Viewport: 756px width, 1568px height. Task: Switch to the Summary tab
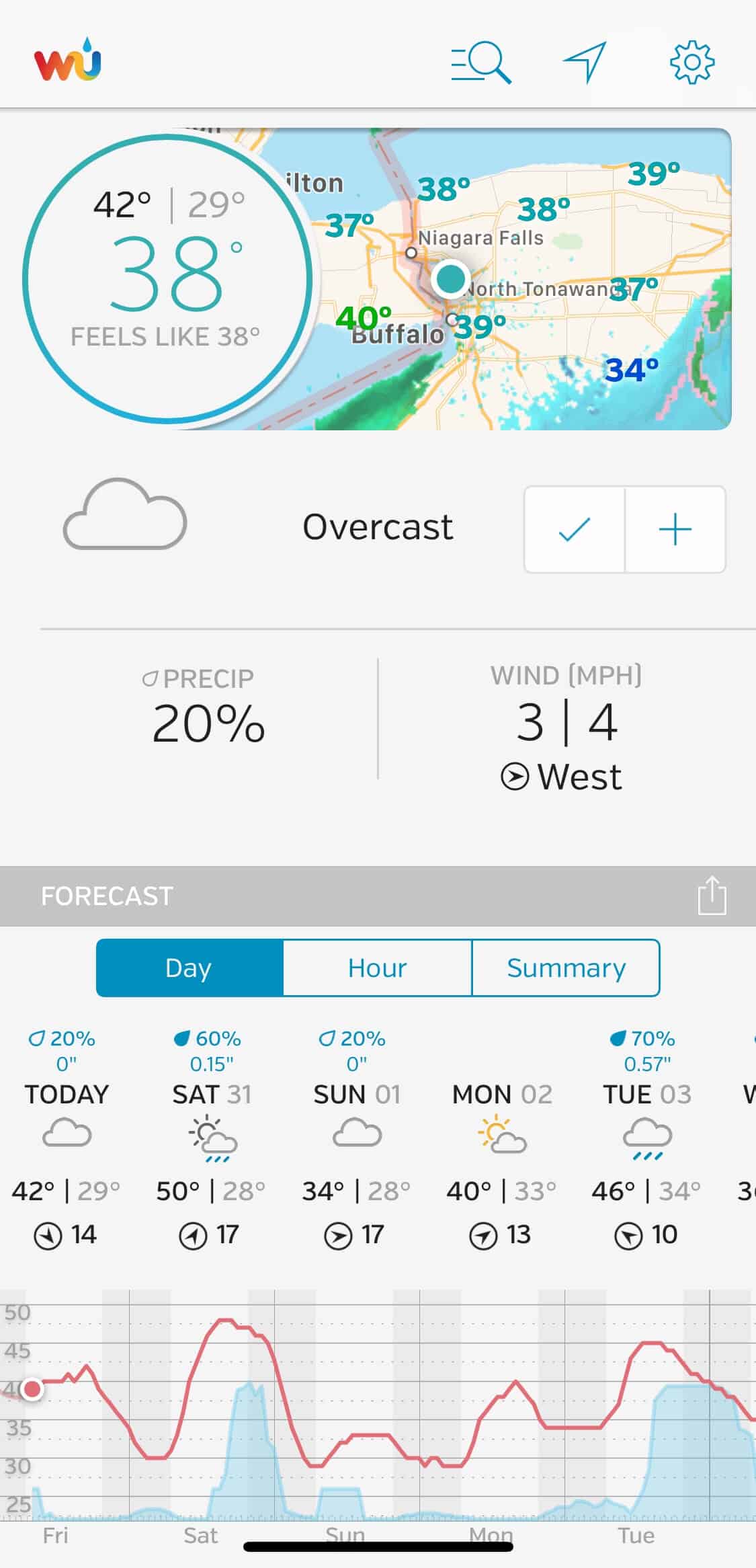point(566,968)
